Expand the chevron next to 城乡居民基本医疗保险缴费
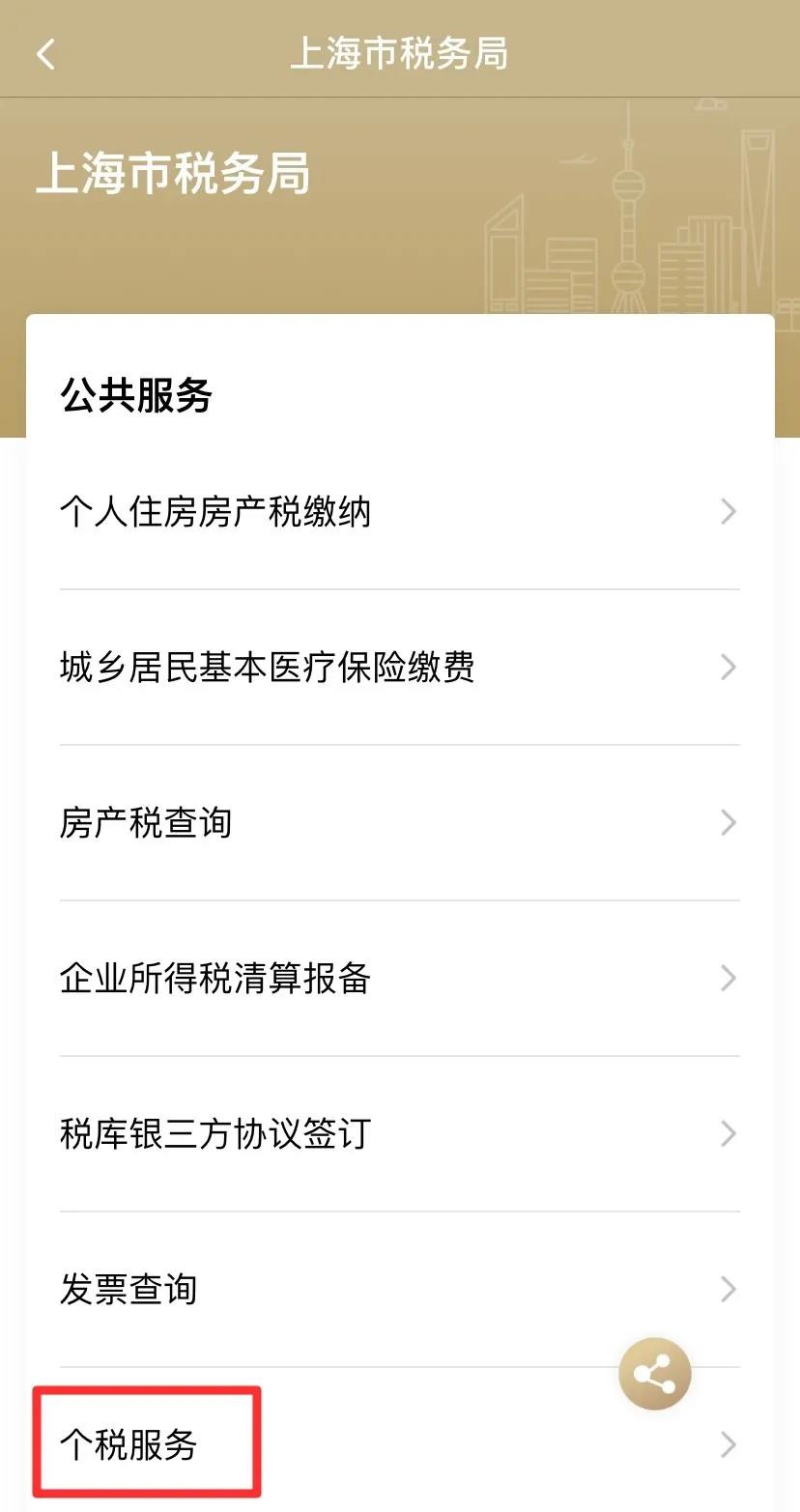This screenshot has height=1512, width=800. point(729,668)
